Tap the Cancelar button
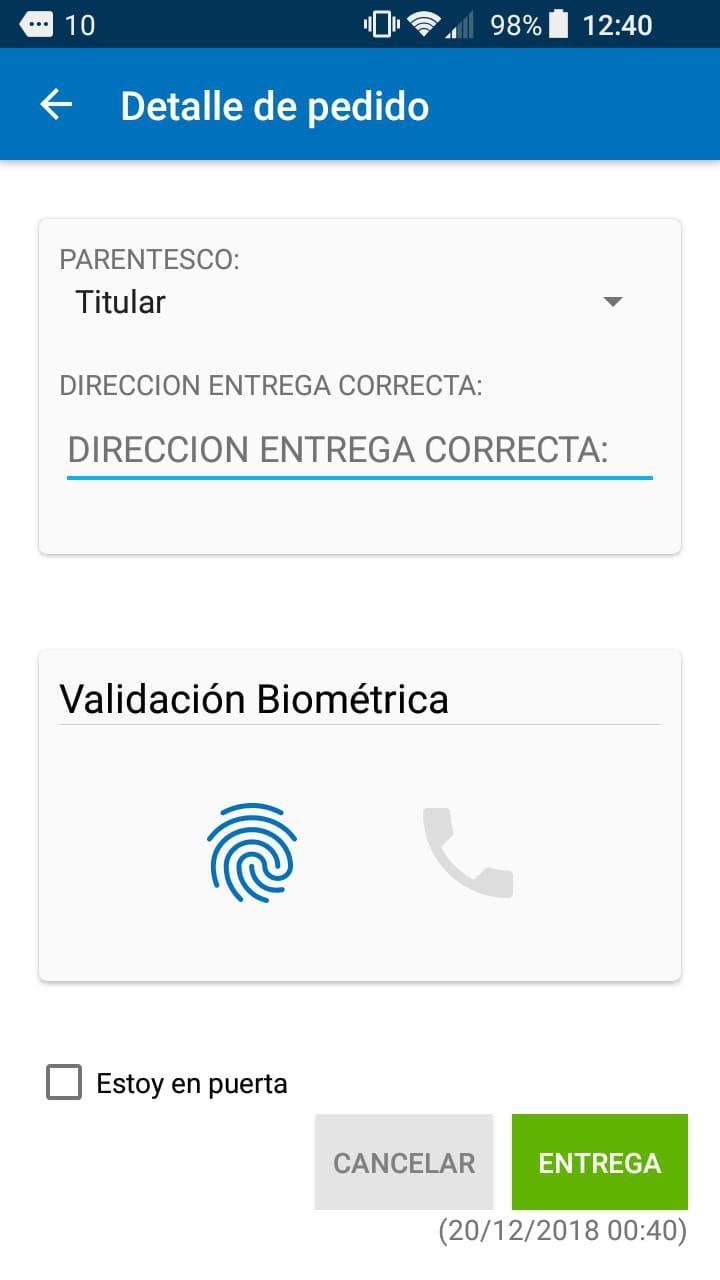The height and width of the screenshot is (1280, 720). (404, 1163)
